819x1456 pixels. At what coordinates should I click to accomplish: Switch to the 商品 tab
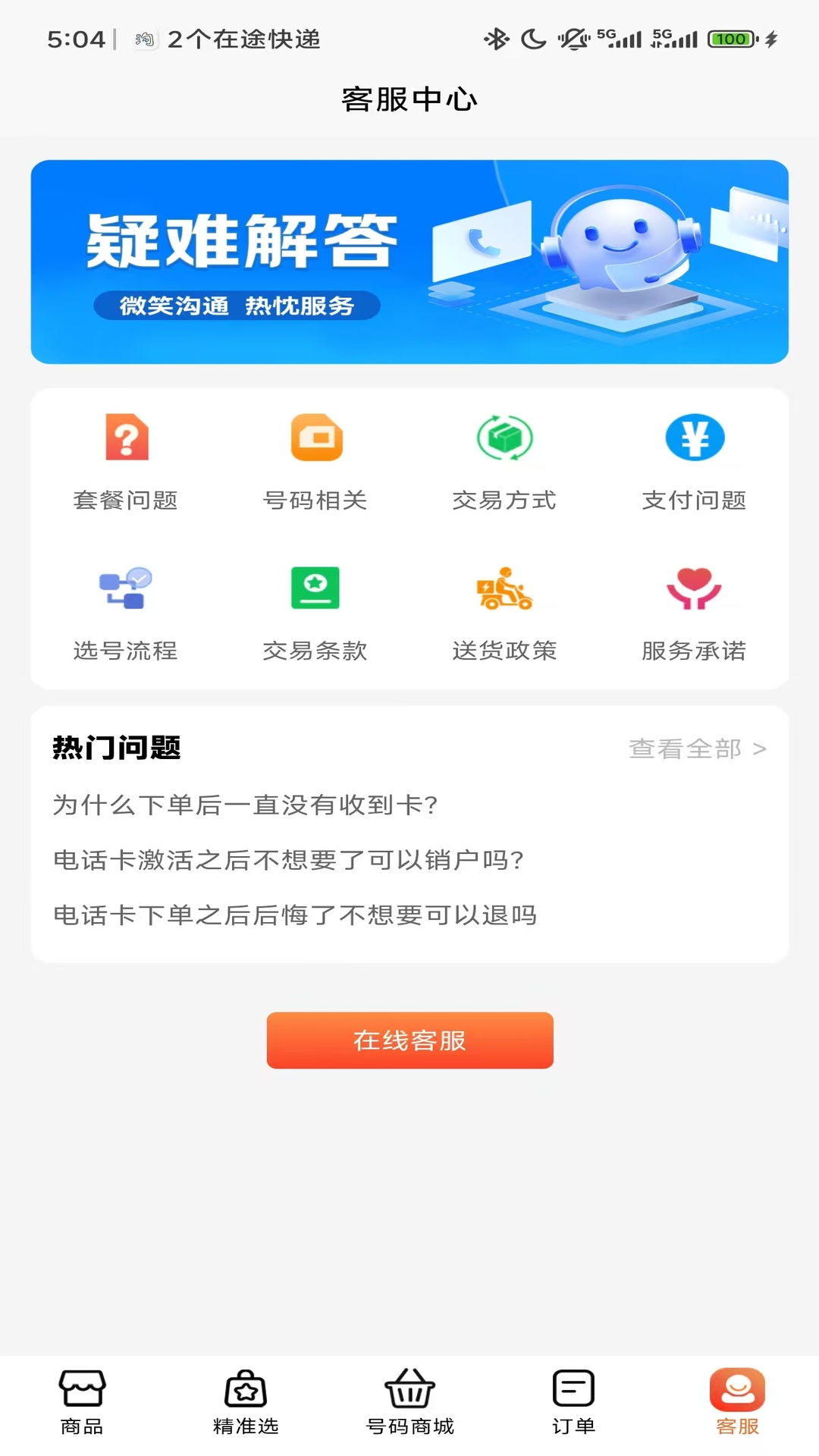(82, 1401)
